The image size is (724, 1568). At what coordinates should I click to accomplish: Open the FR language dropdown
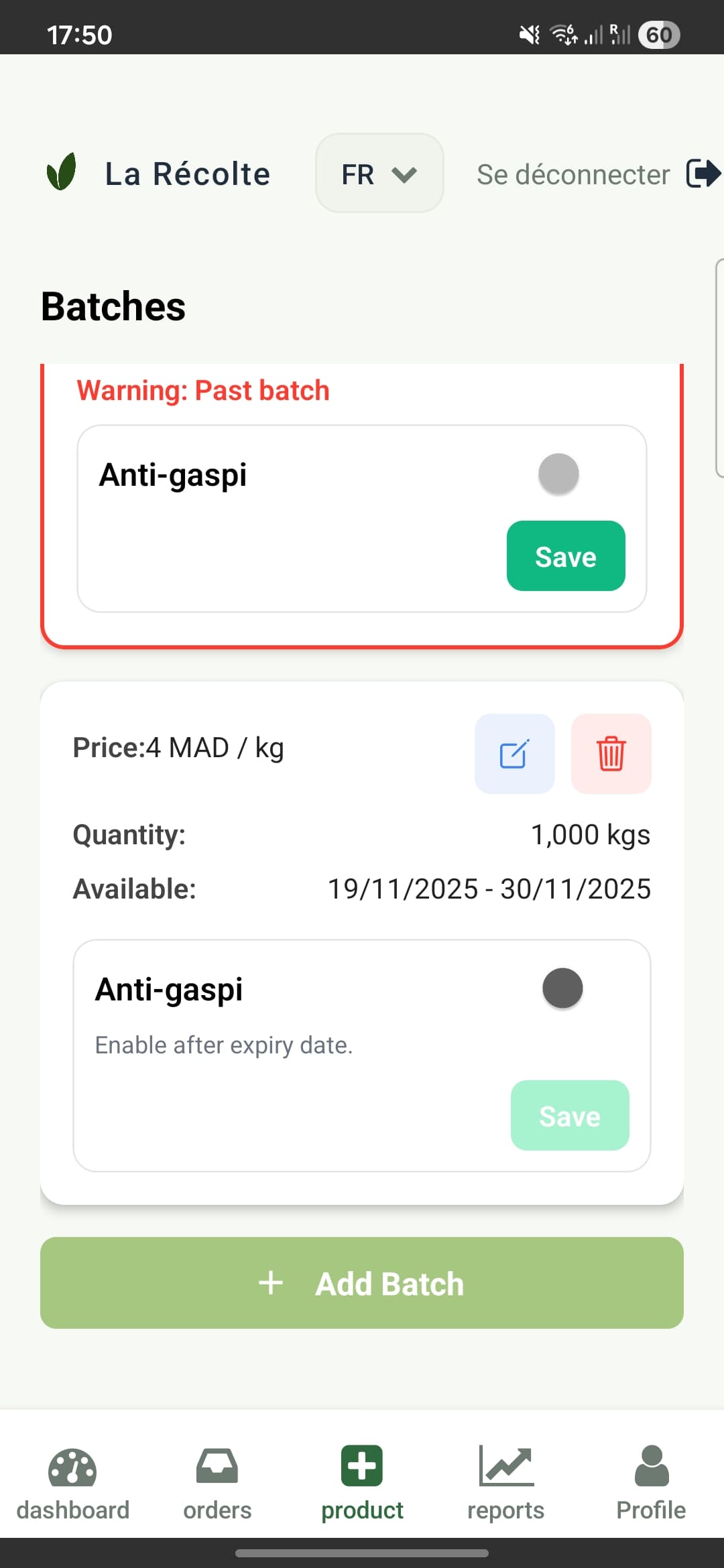(x=379, y=173)
